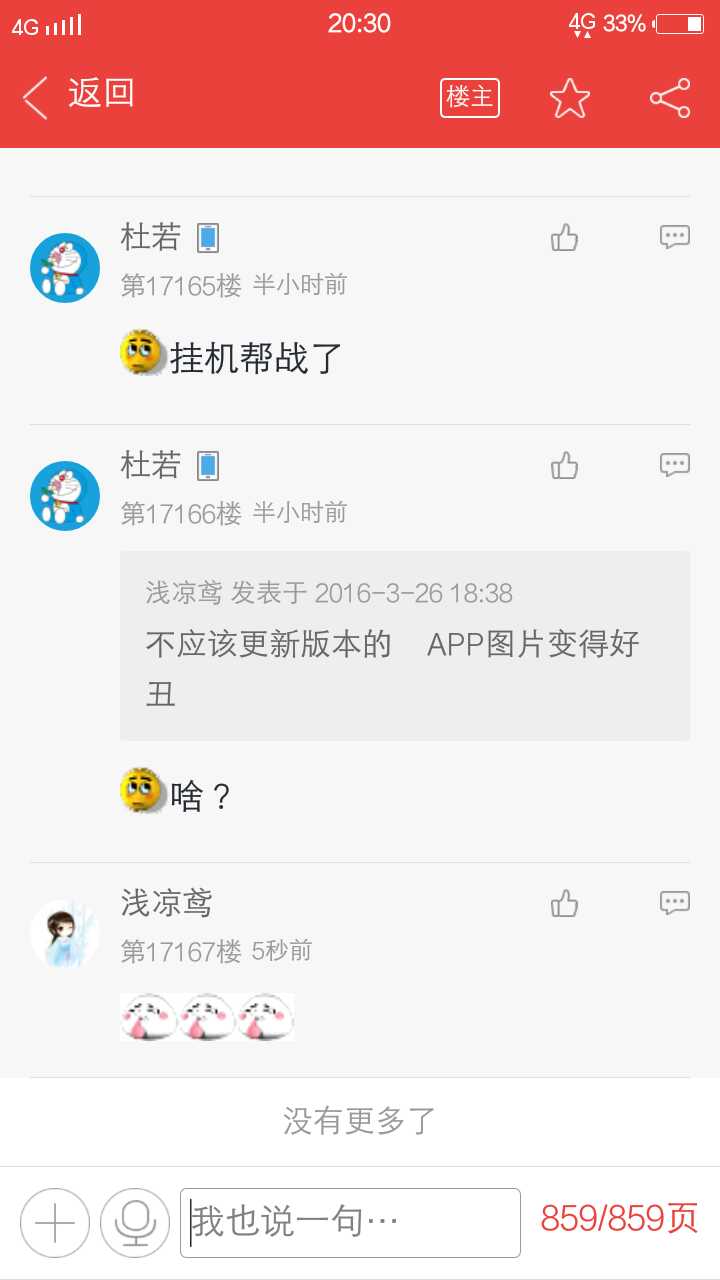This screenshot has width=720, height=1280.
Task: Go back via the 返回 button
Action: [x=78, y=96]
